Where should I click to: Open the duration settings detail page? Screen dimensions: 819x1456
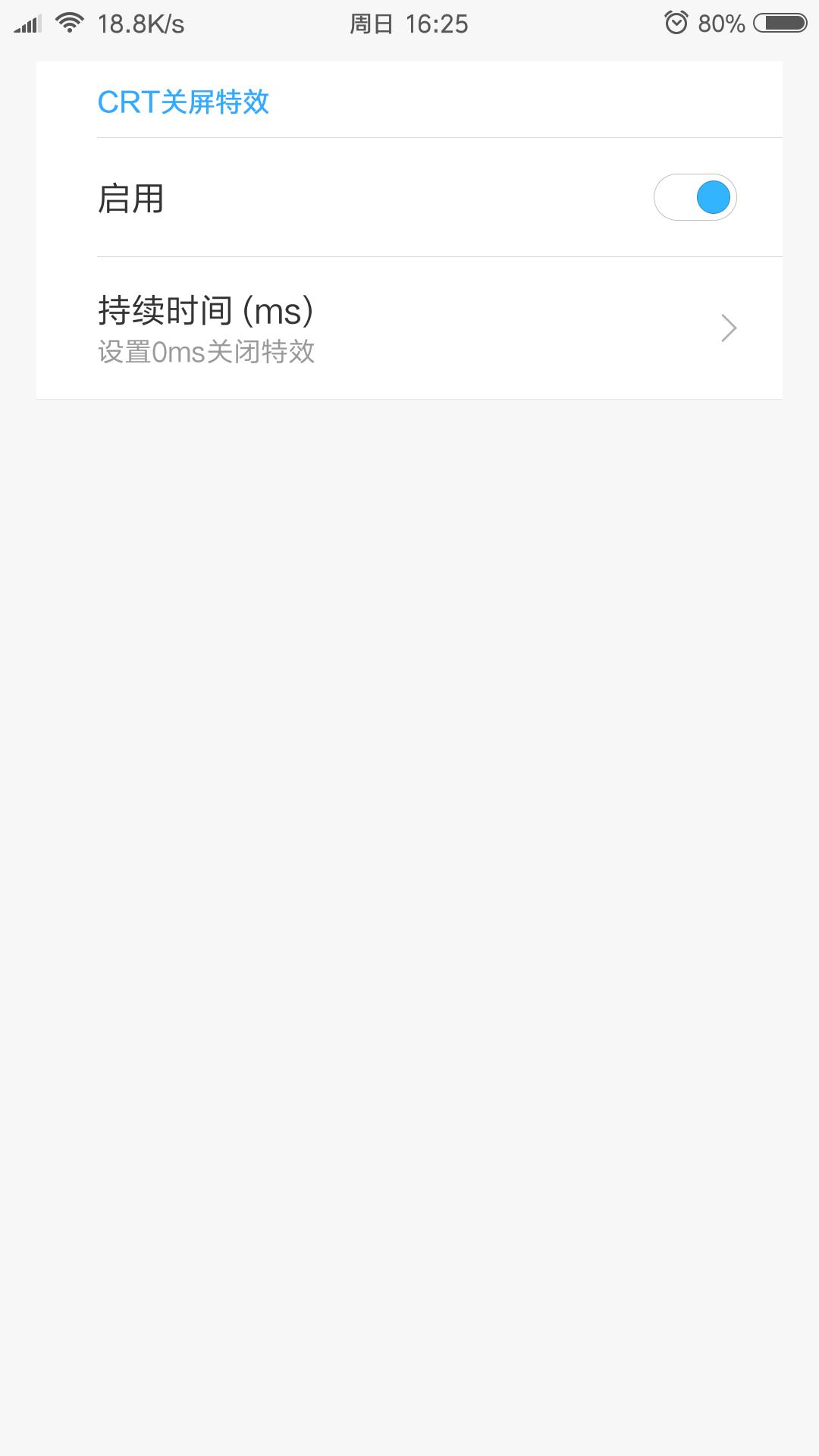(x=409, y=327)
